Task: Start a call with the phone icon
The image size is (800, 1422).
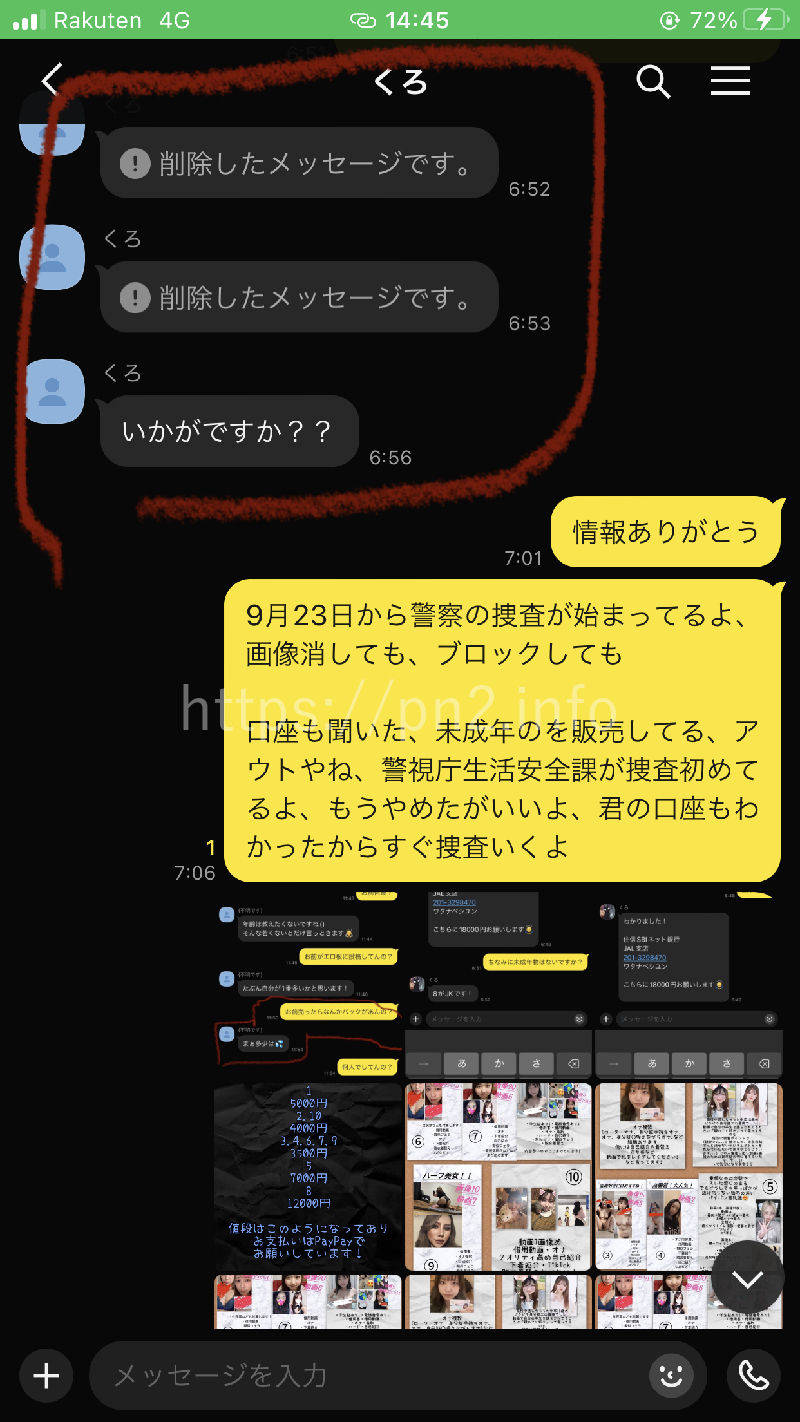Action: click(x=753, y=1376)
